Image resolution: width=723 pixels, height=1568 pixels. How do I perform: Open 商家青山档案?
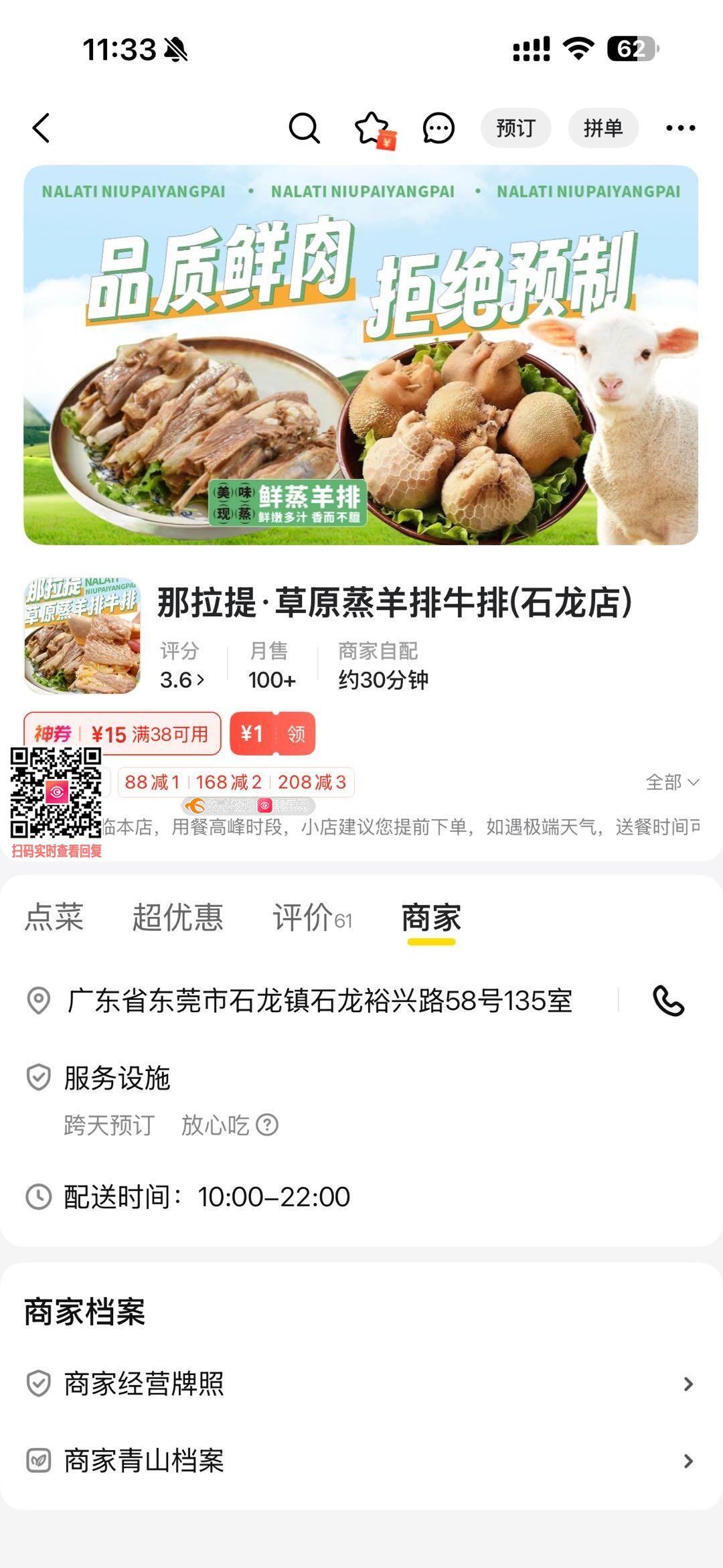tap(361, 1461)
